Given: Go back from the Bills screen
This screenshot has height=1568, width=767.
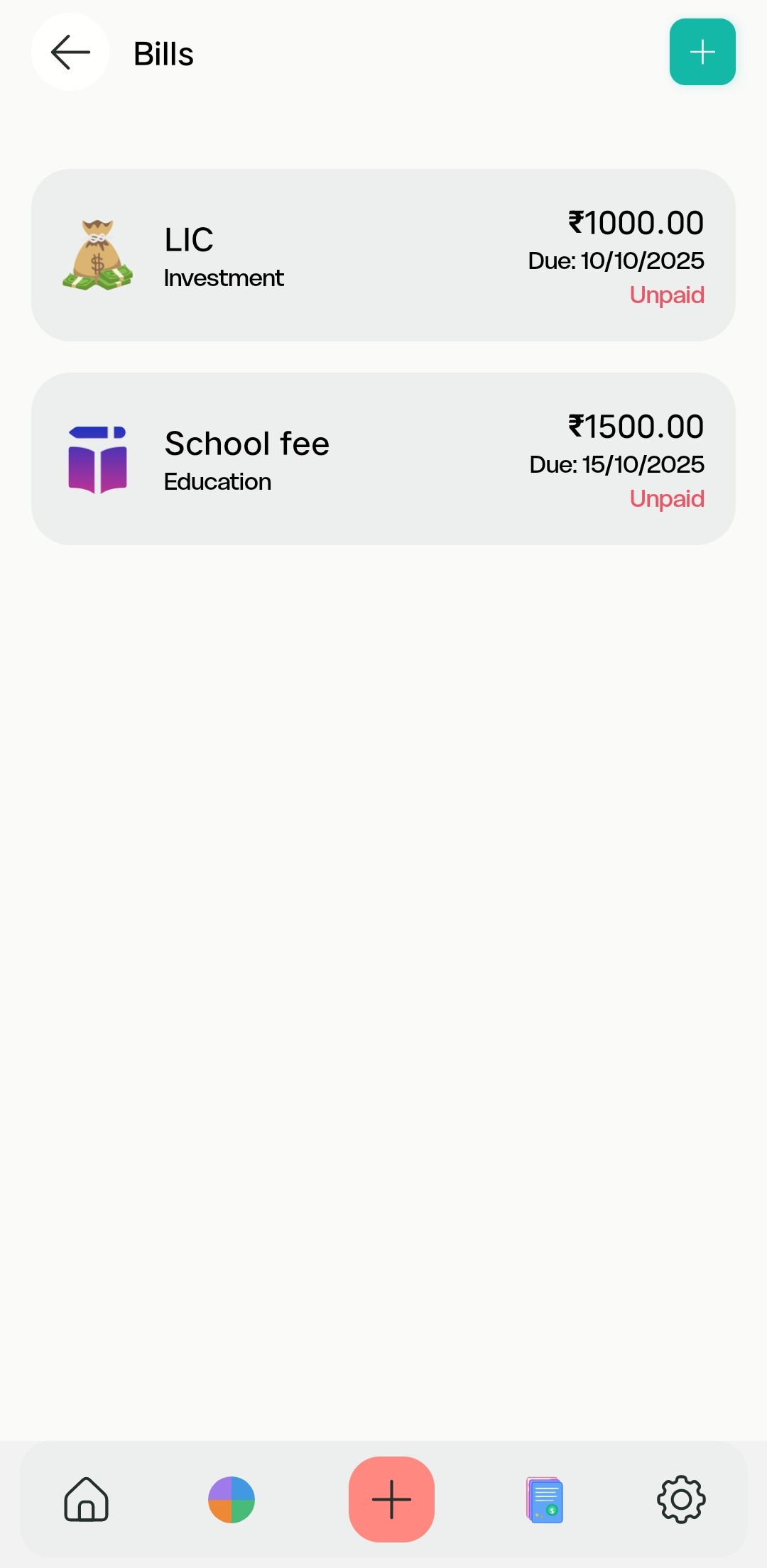Looking at the screenshot, I should pyautogui.click(x=70, y=53).
